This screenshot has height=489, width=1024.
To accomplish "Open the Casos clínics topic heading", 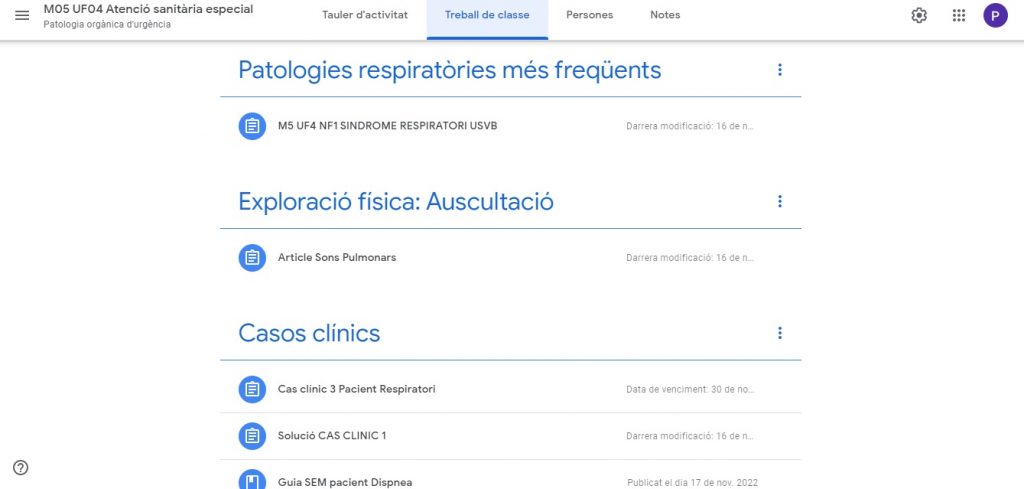I will click(x=309, y=333).
